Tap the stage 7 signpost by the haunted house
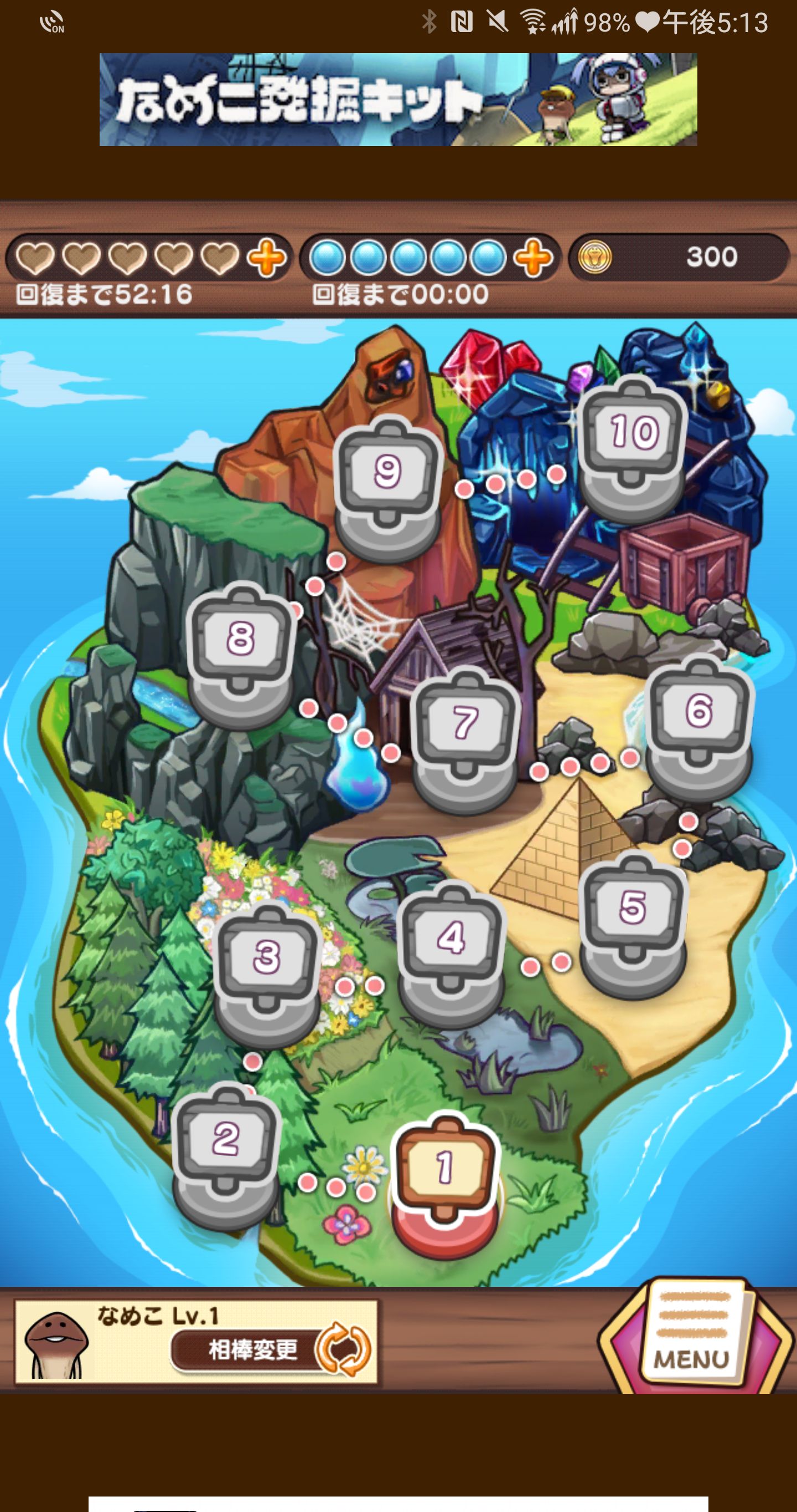Viewport: 797px width, 1512px height. pyautogui.click(x=464, y=741)
